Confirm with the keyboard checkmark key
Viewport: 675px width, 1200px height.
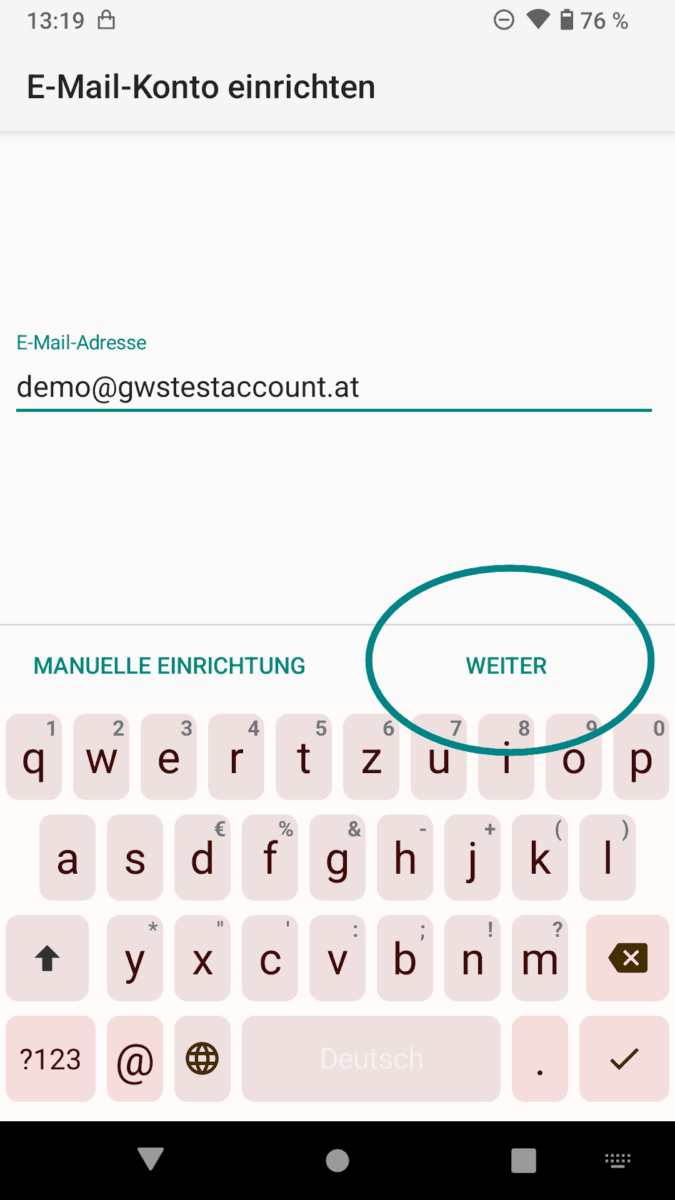[626, 1059]
